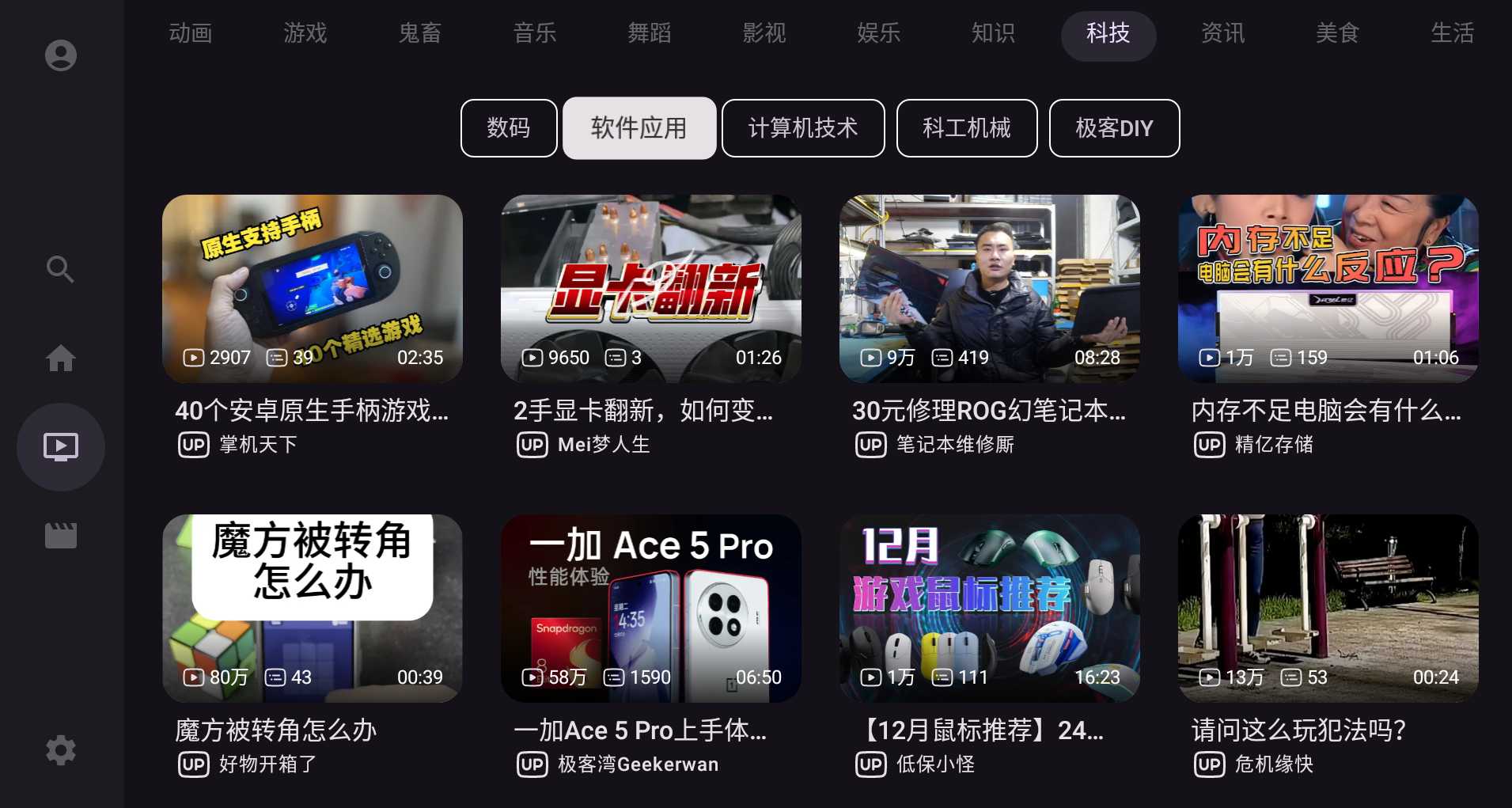Open the 一加Ace 5 Pro上手体验 video
This screenshot has width=1512, height=808.
tap(651, 609)
